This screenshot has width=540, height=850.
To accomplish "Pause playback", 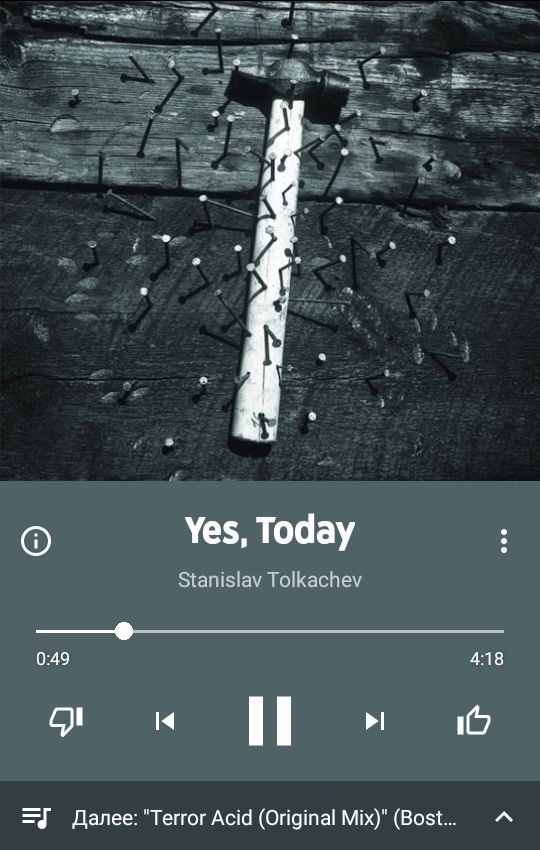I will (269, 721).
